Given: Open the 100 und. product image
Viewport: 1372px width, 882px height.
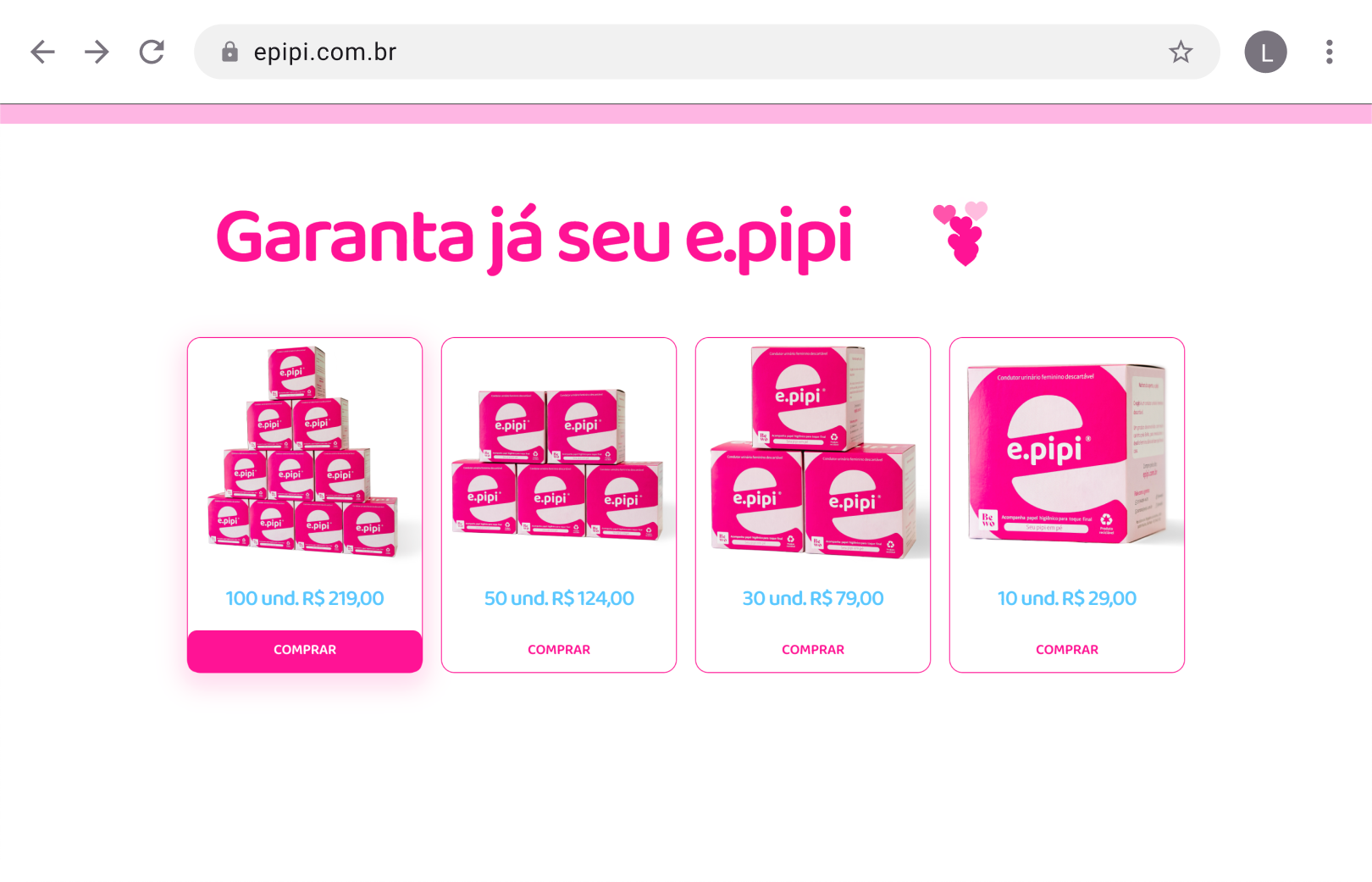Looking at the screenshot, I should pos(303,453).
